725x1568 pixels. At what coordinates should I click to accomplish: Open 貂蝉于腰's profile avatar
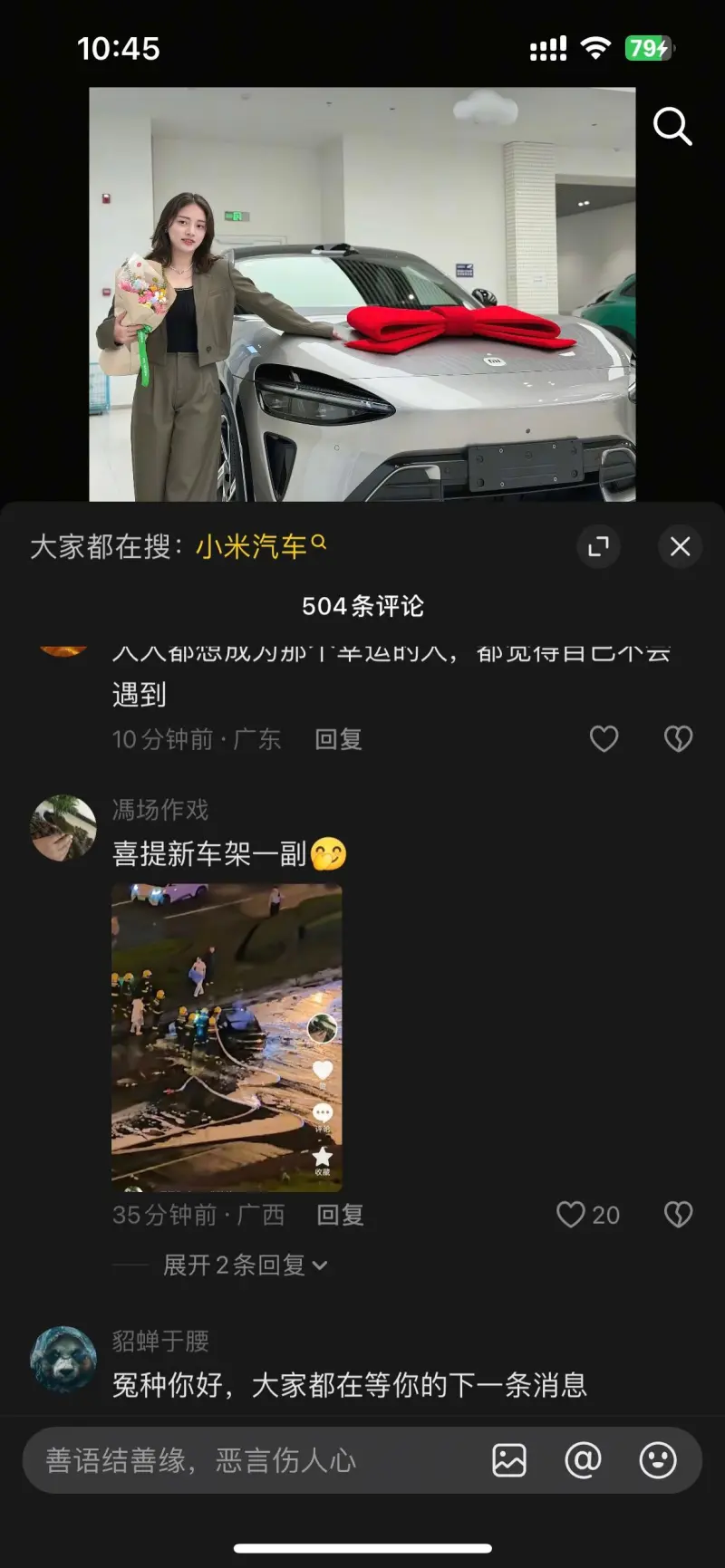63,1359
